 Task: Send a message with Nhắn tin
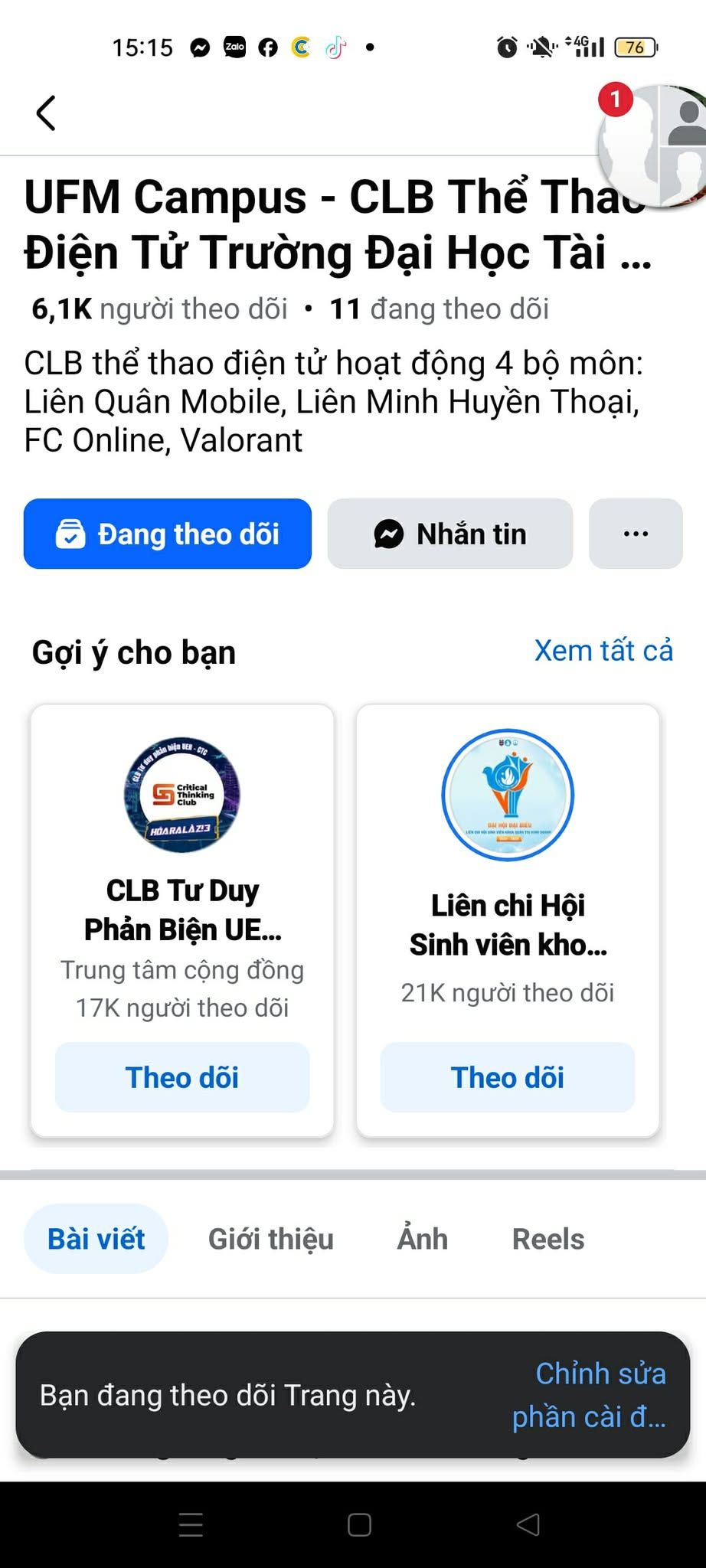(450, 534)
